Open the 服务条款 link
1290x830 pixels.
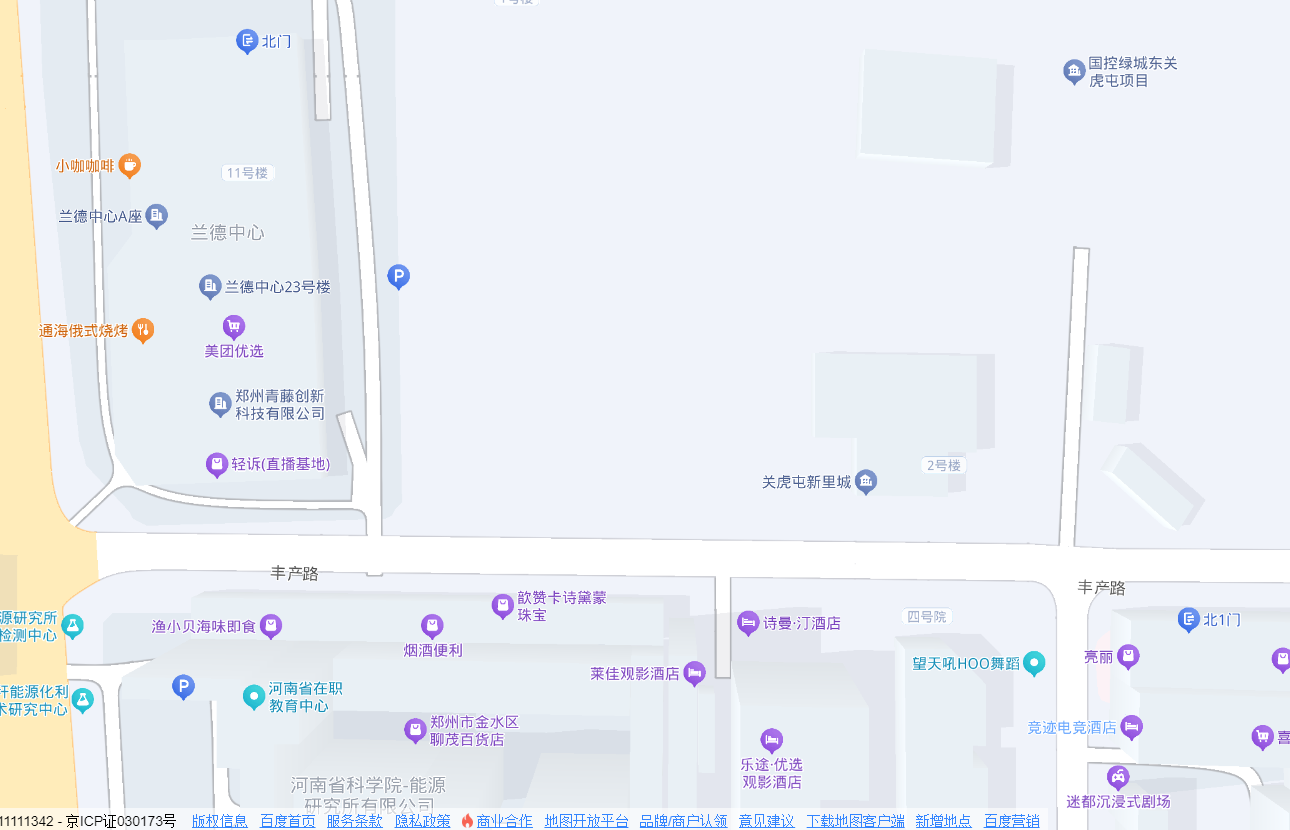(354, 821)
